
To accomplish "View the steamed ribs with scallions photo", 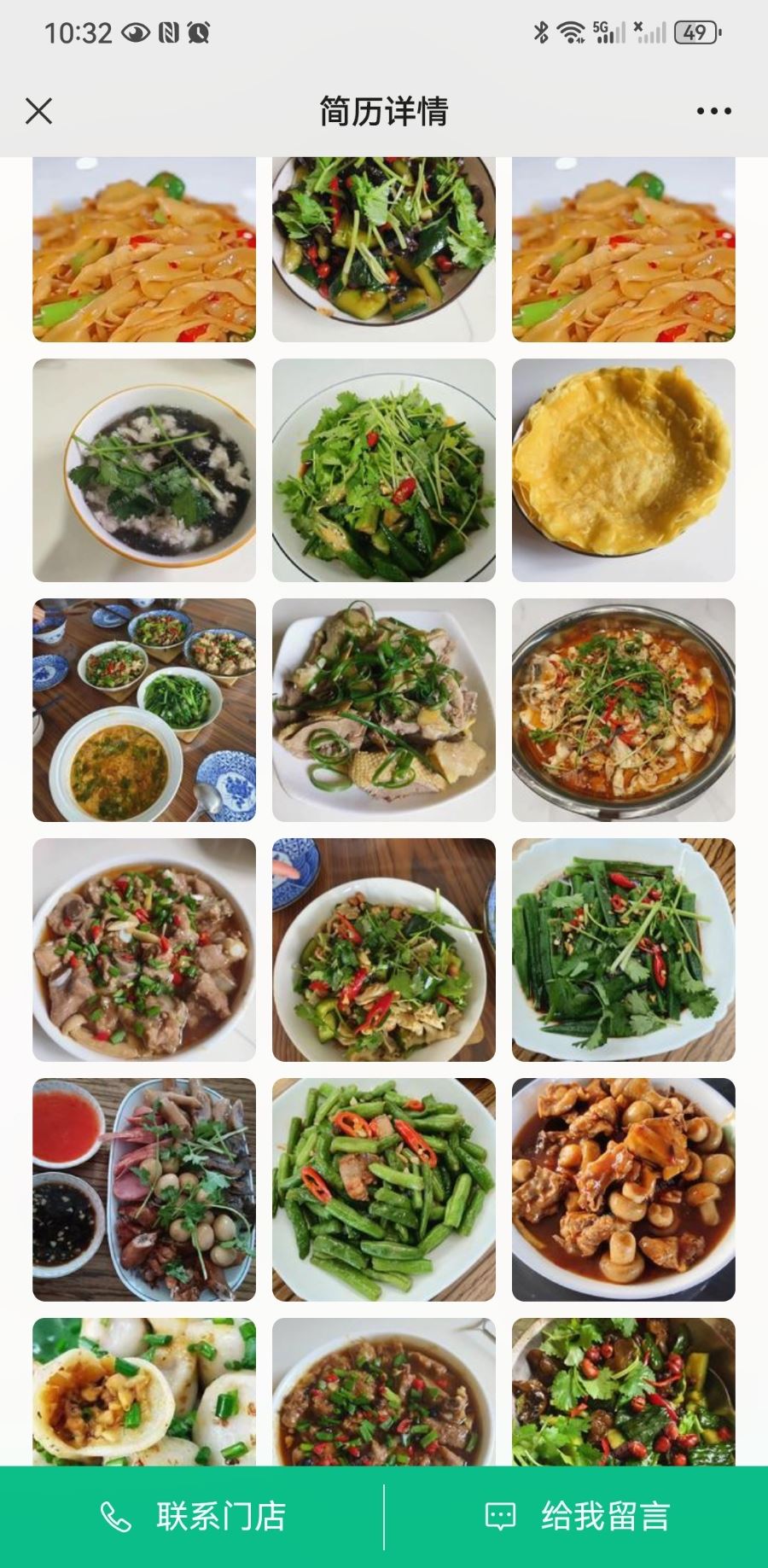I will pyautogui.click(x=144, y=950).
